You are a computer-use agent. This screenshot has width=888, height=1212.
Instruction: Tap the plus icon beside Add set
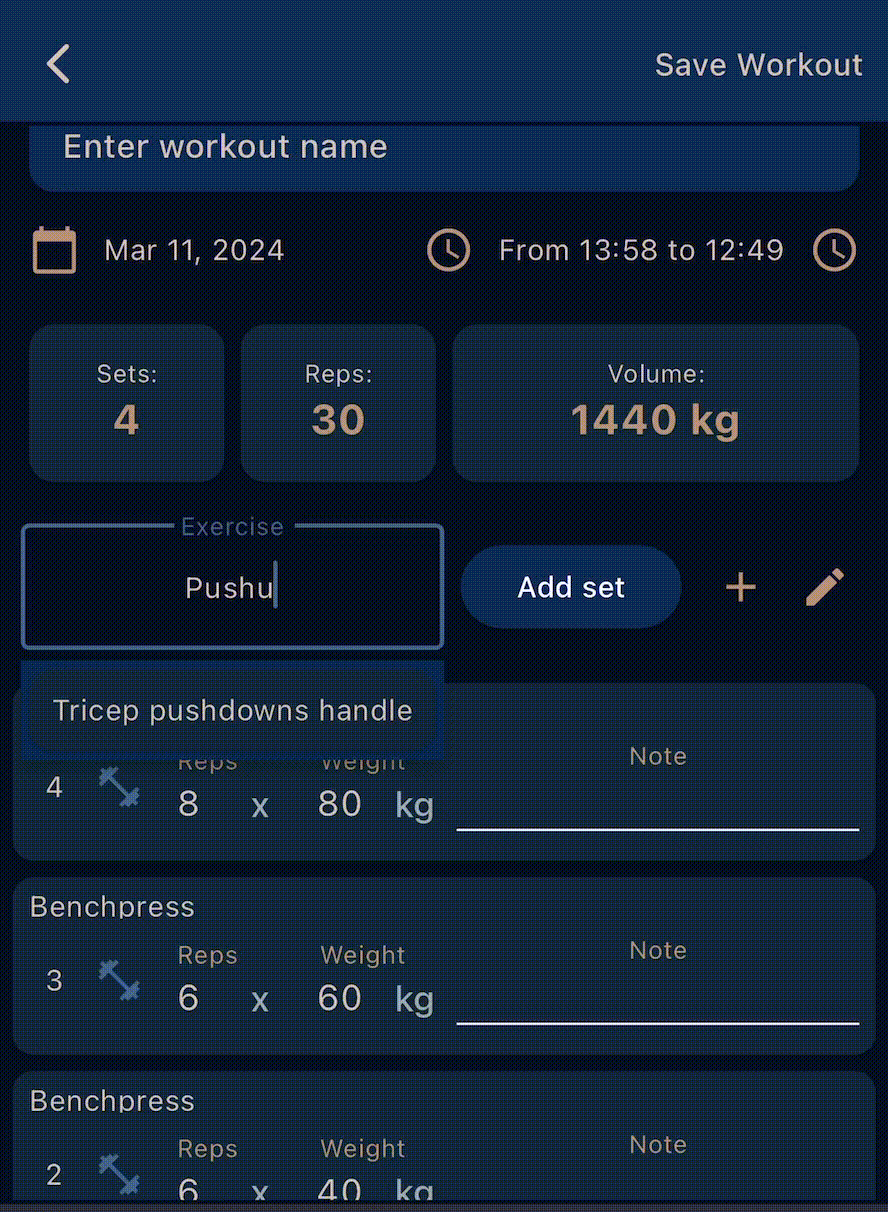click(740, 588)
